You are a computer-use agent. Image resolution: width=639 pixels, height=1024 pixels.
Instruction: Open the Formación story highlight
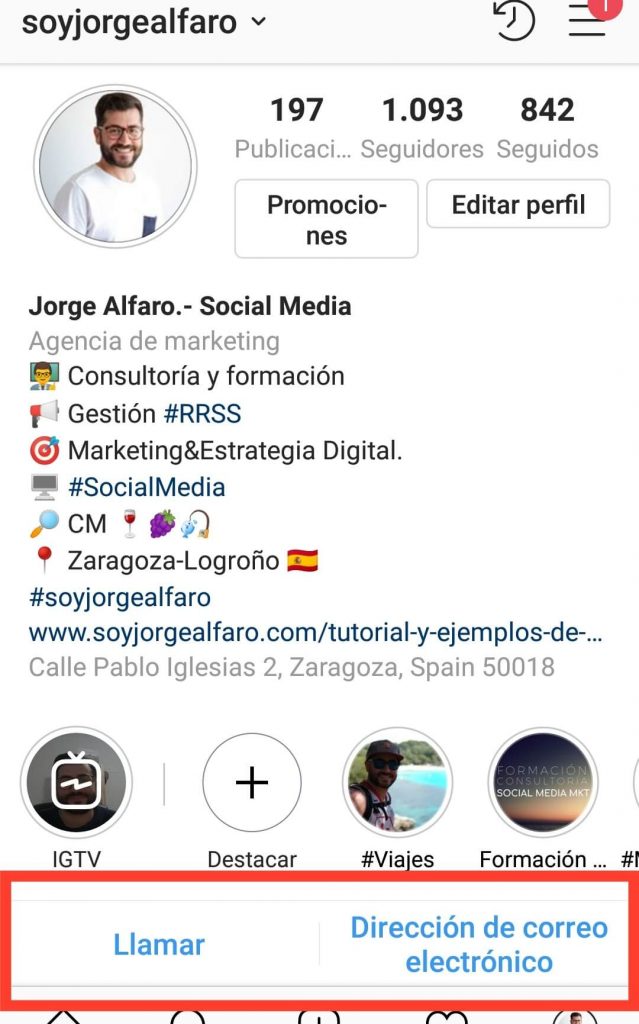544,783
